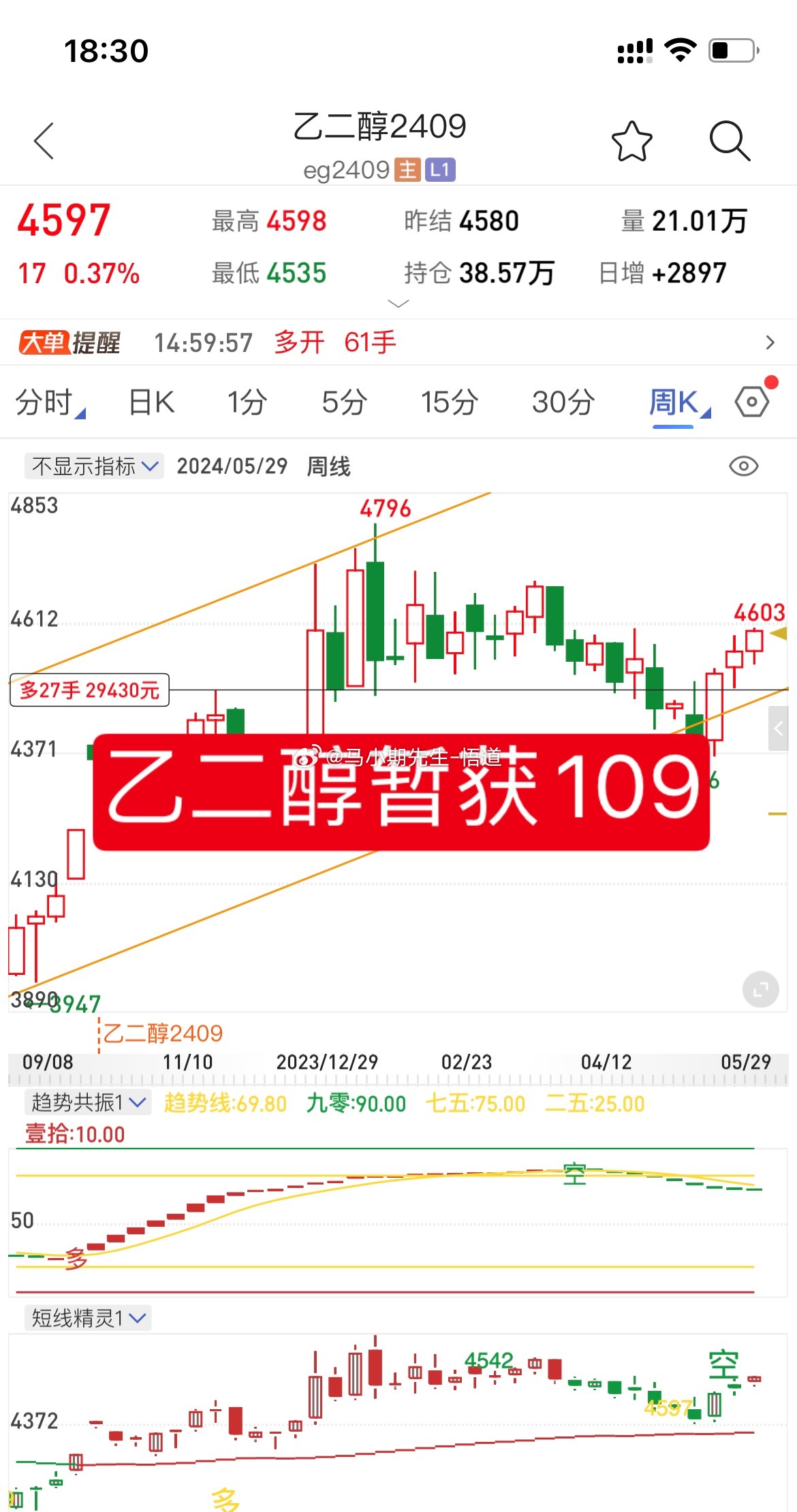The height and width of the screenshot is (1512, 797).
Task: Open the 趋势共振1 indicator dropdown
Action: coord(88,1102)
